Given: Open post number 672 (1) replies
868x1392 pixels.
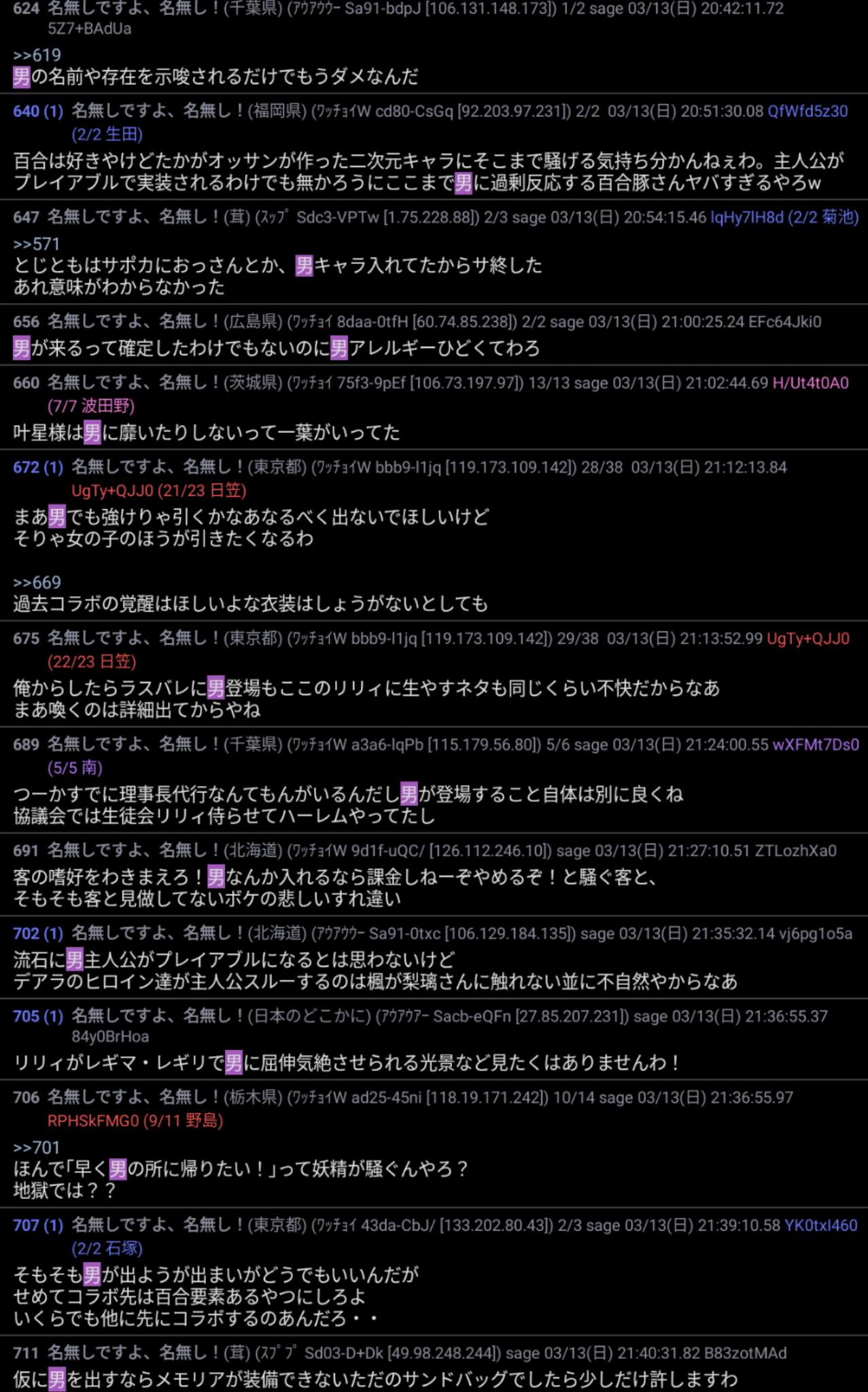Looking at the screenshot, I should 38,467.
